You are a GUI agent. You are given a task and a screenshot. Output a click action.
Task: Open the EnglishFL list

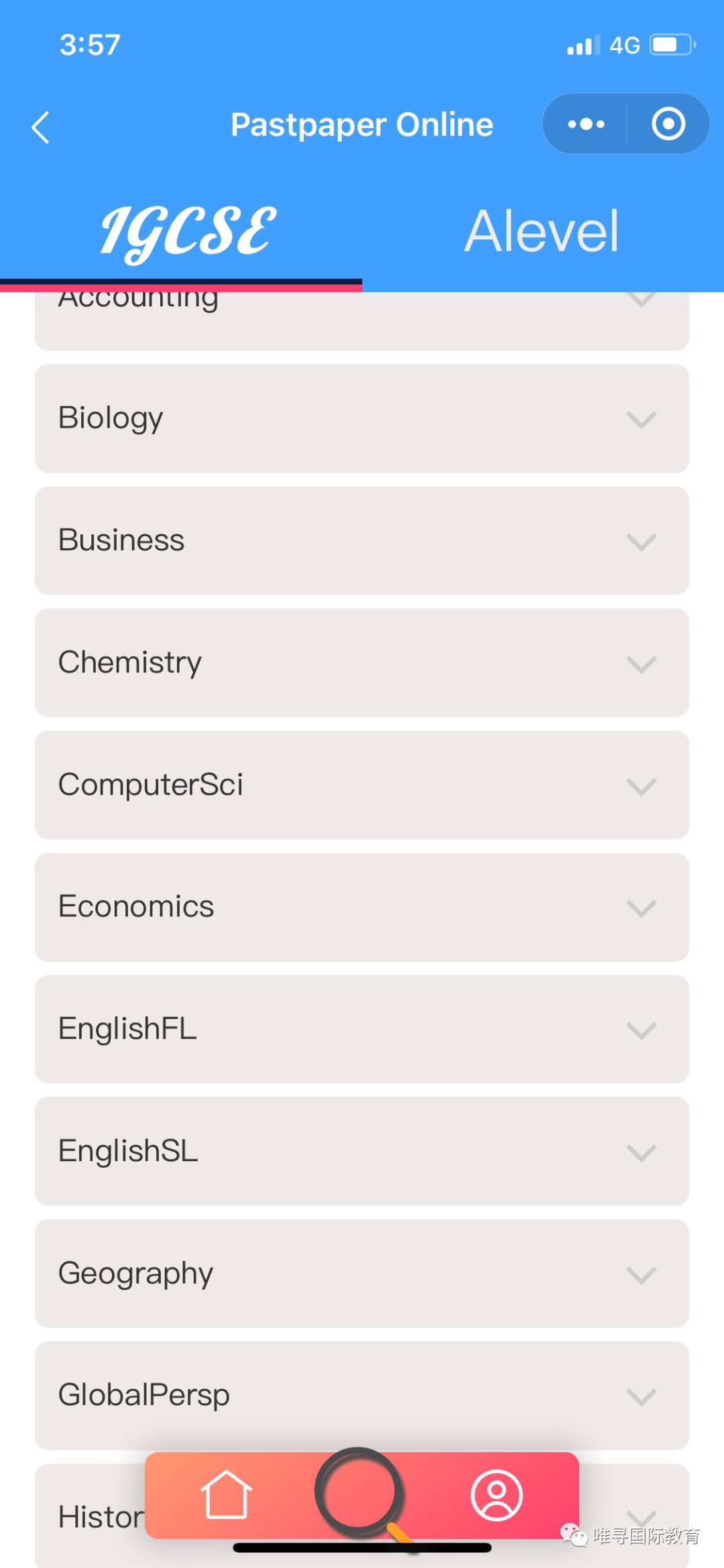tap(362, 1029)
